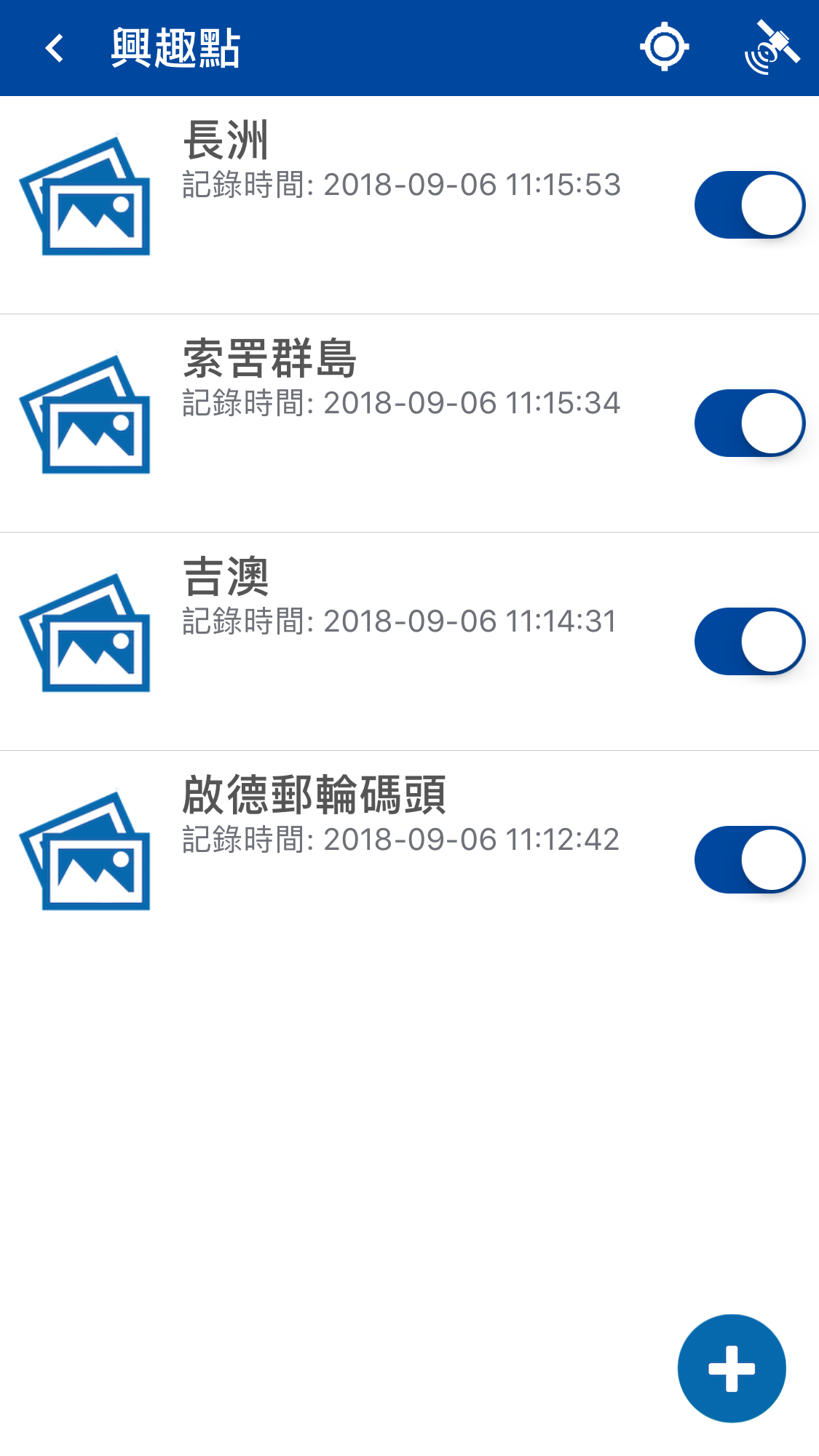Toggle off the switch for 長洲

750,204
